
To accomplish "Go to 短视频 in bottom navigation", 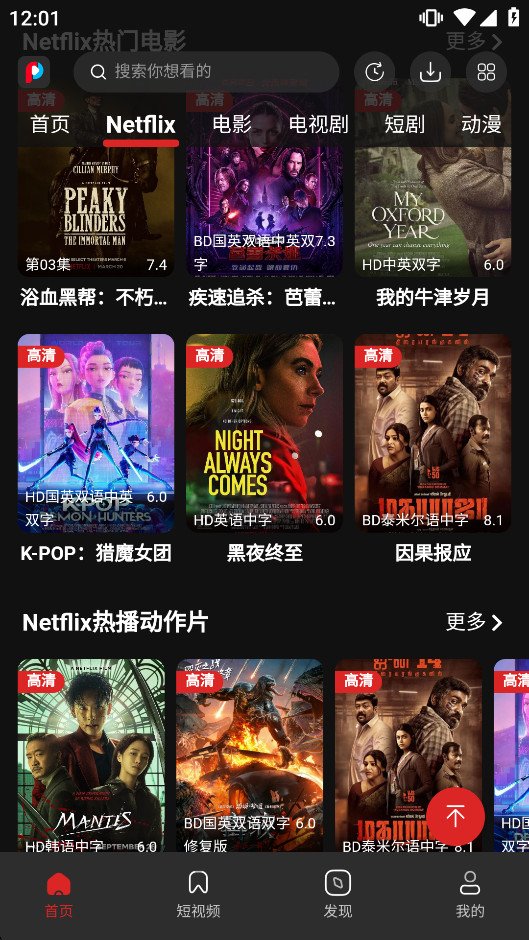I will tap(198, 893).
